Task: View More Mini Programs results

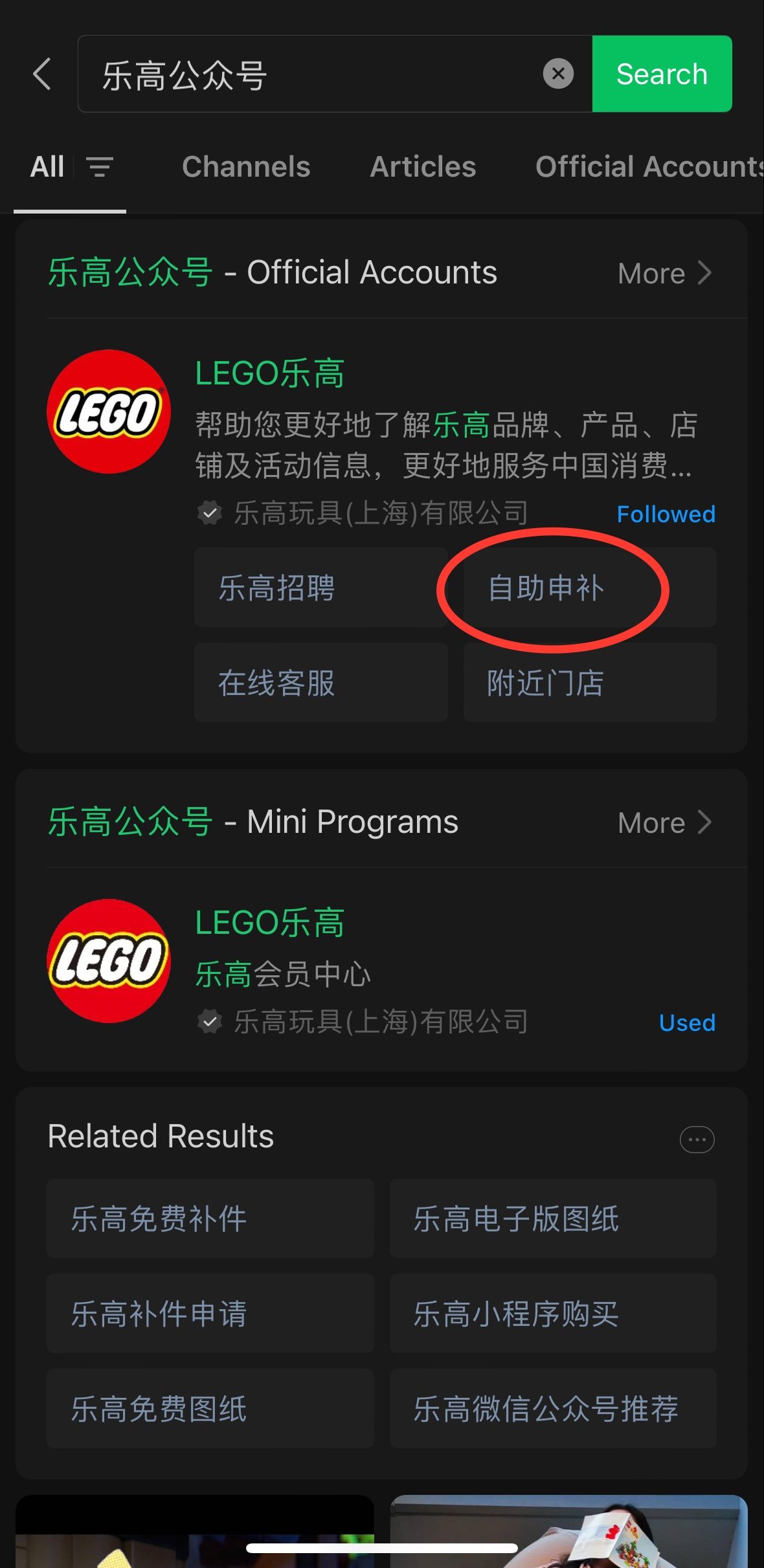Action: coord(665,823)
